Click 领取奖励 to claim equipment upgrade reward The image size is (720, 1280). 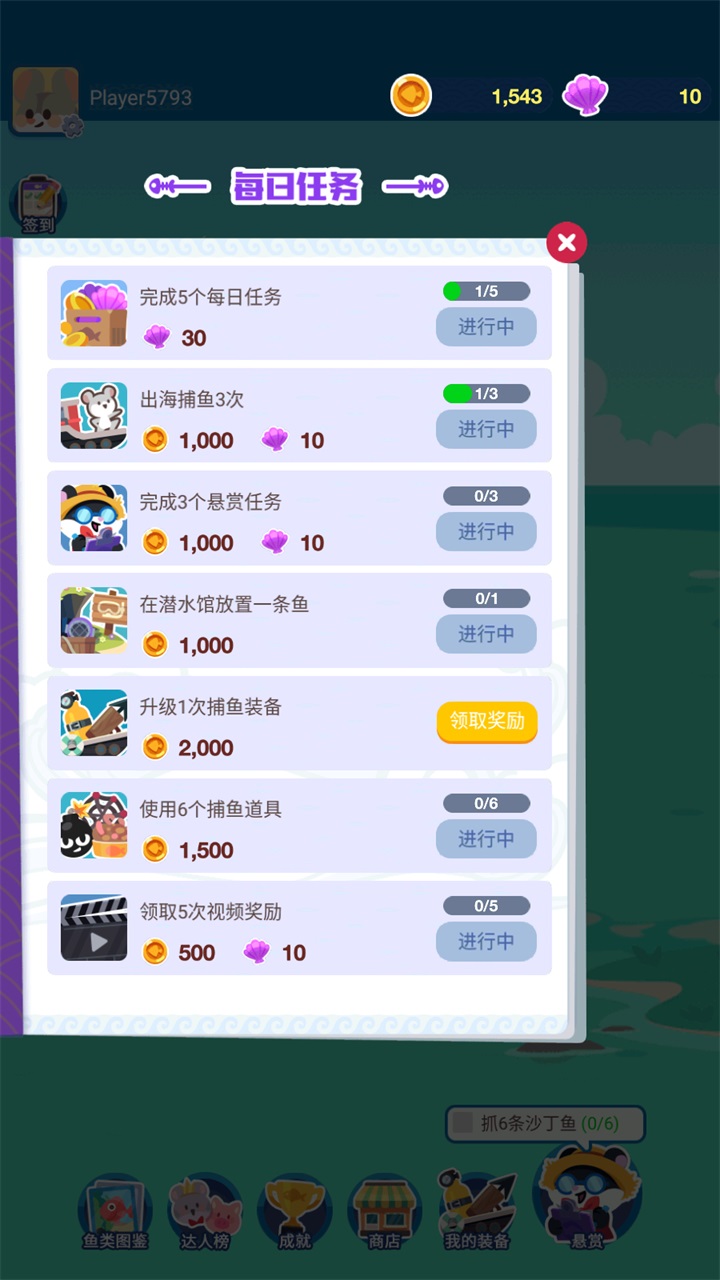click(x=486, y=720)
